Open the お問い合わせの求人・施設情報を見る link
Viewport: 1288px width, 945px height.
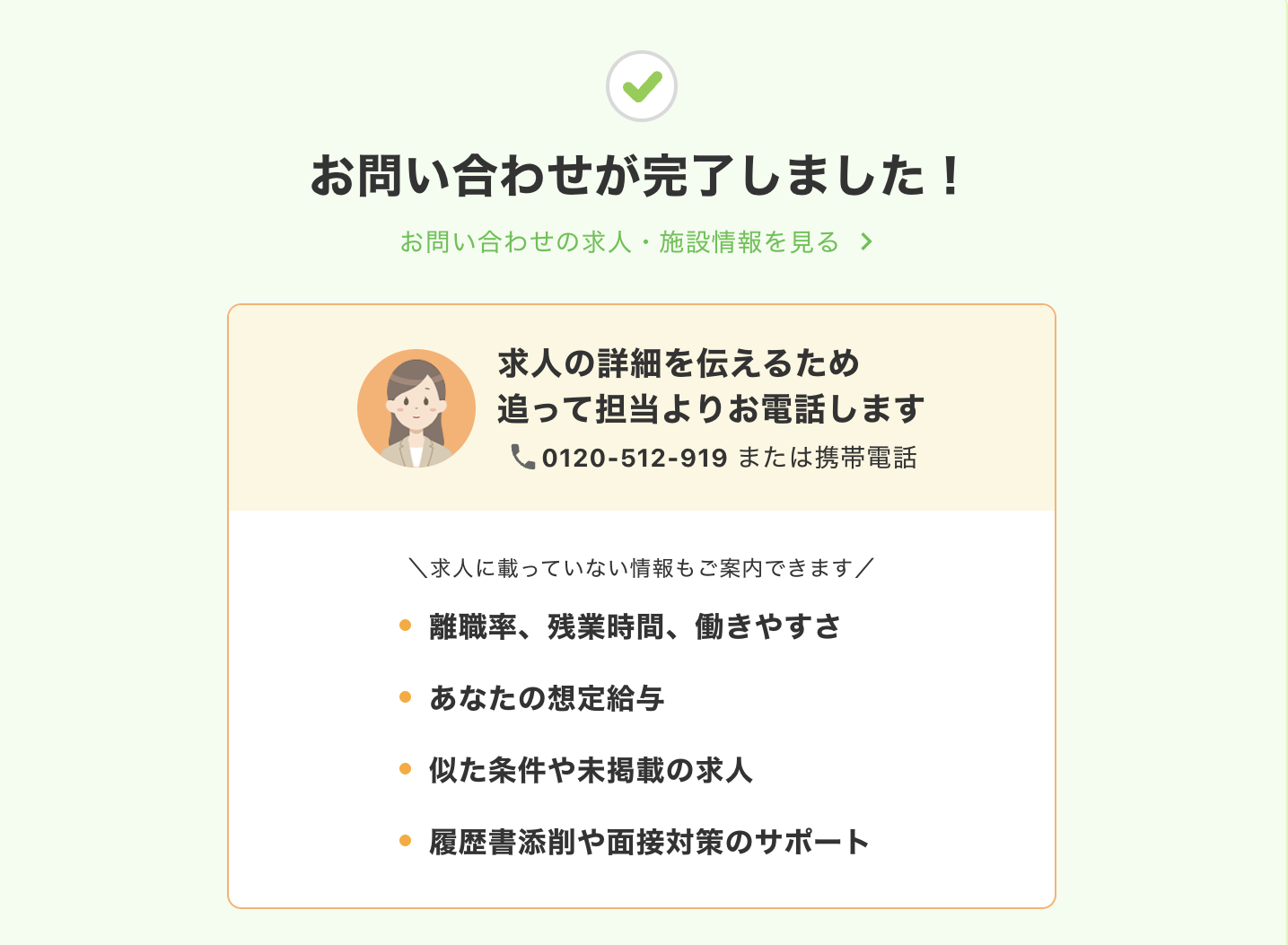pyautogui.click(x=635, y=242)
